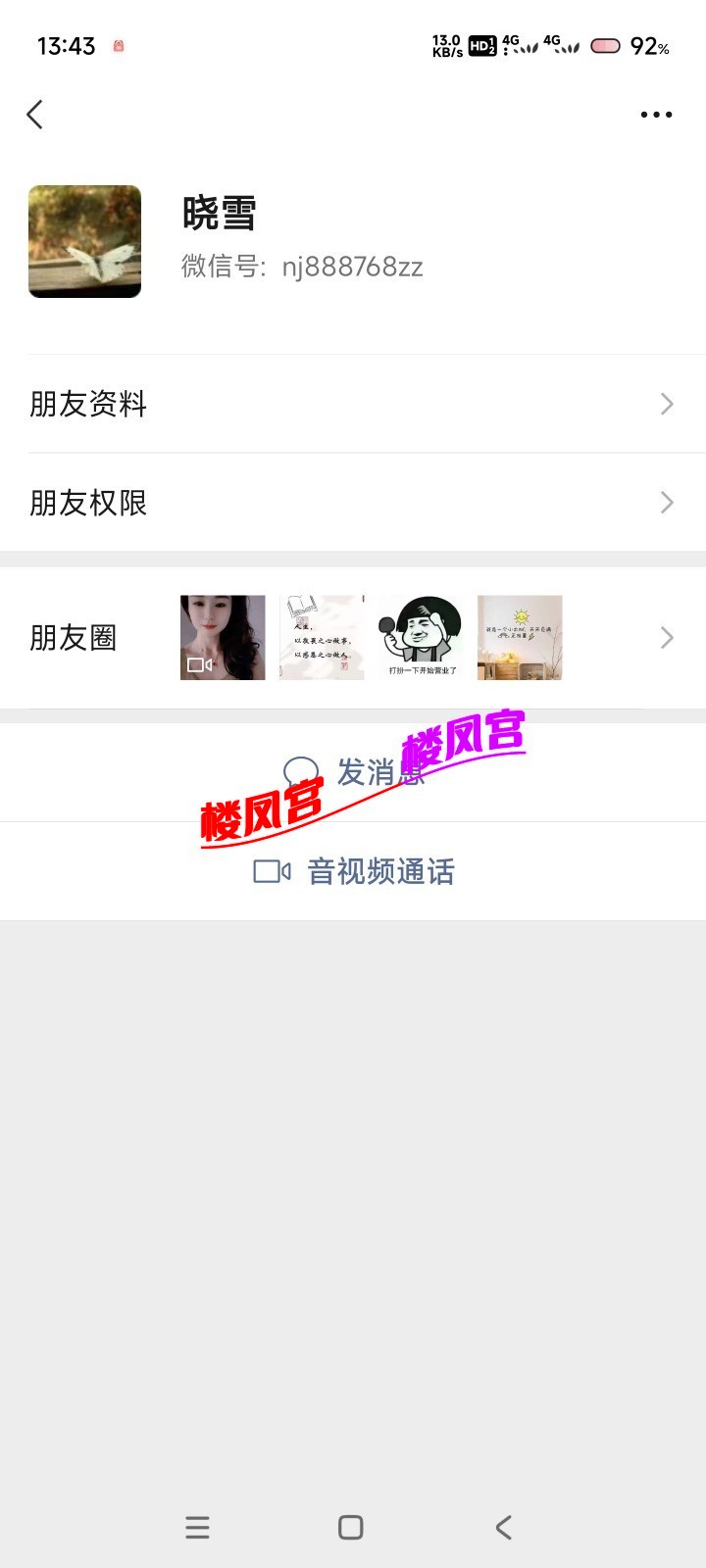This screenshot has width=706, height=1568.
Task: Open 晓雪's 朋友圈 moments
Action: (x=353, y=638)
